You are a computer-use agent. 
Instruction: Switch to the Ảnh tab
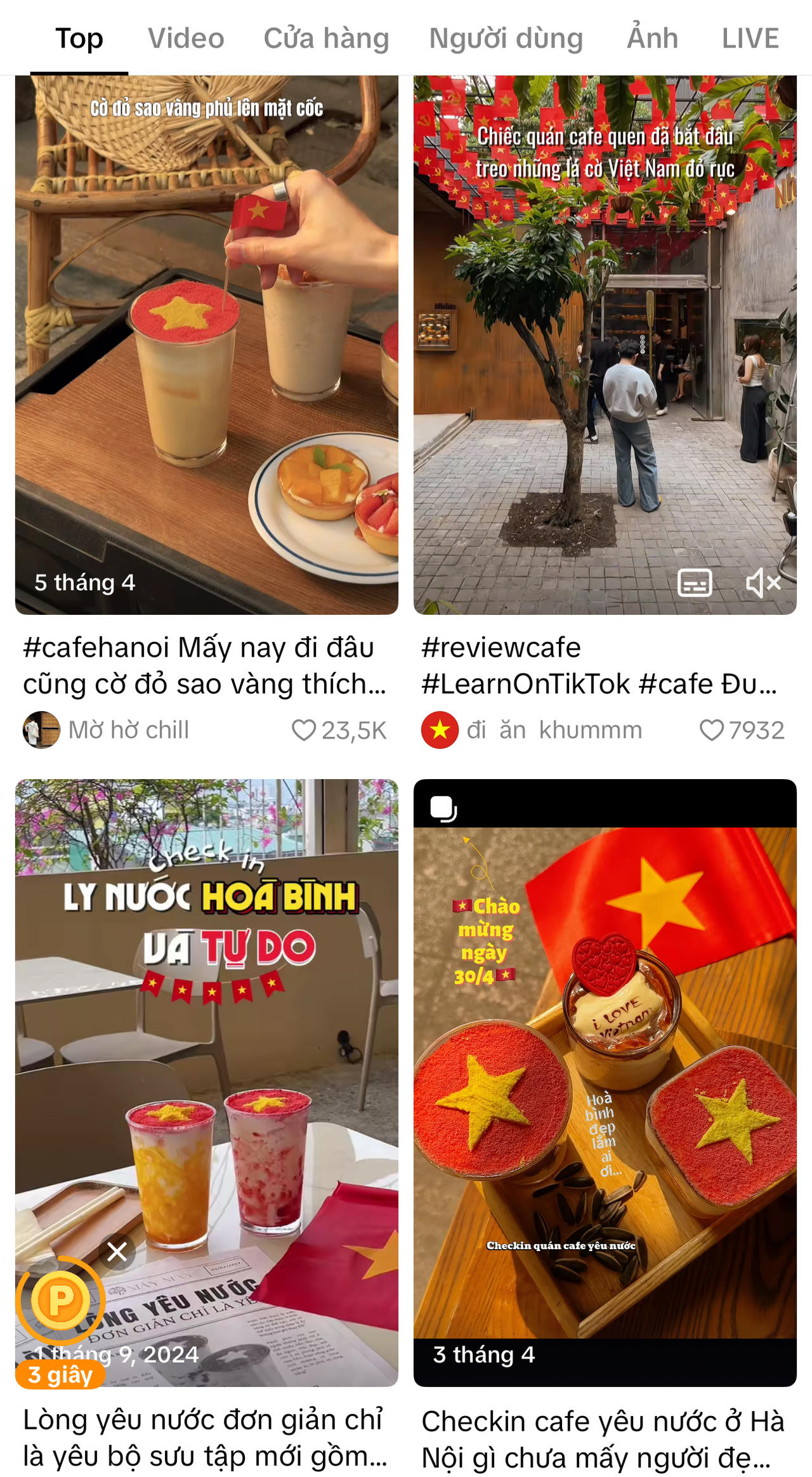coord(652,38)
